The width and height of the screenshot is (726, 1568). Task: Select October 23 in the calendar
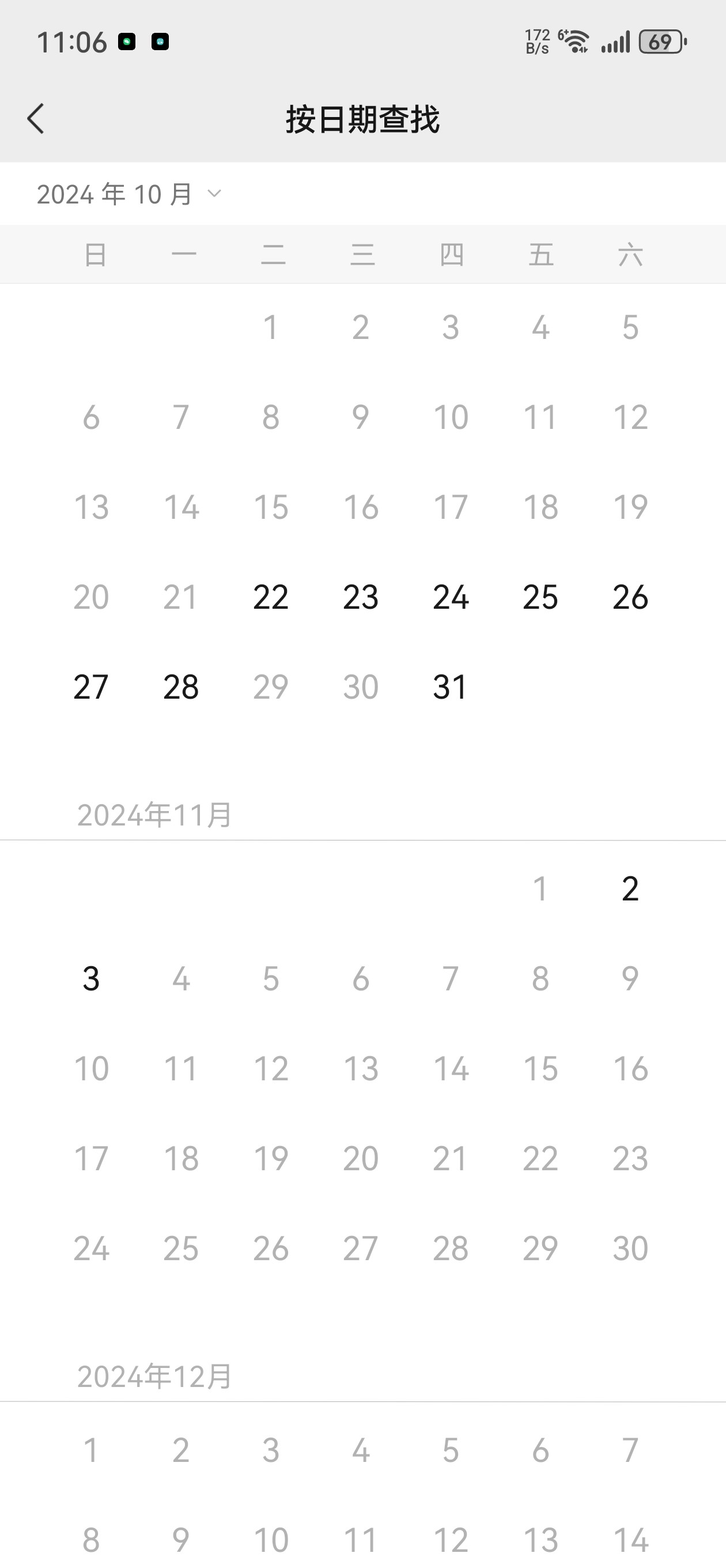click(x=361, y=597)
